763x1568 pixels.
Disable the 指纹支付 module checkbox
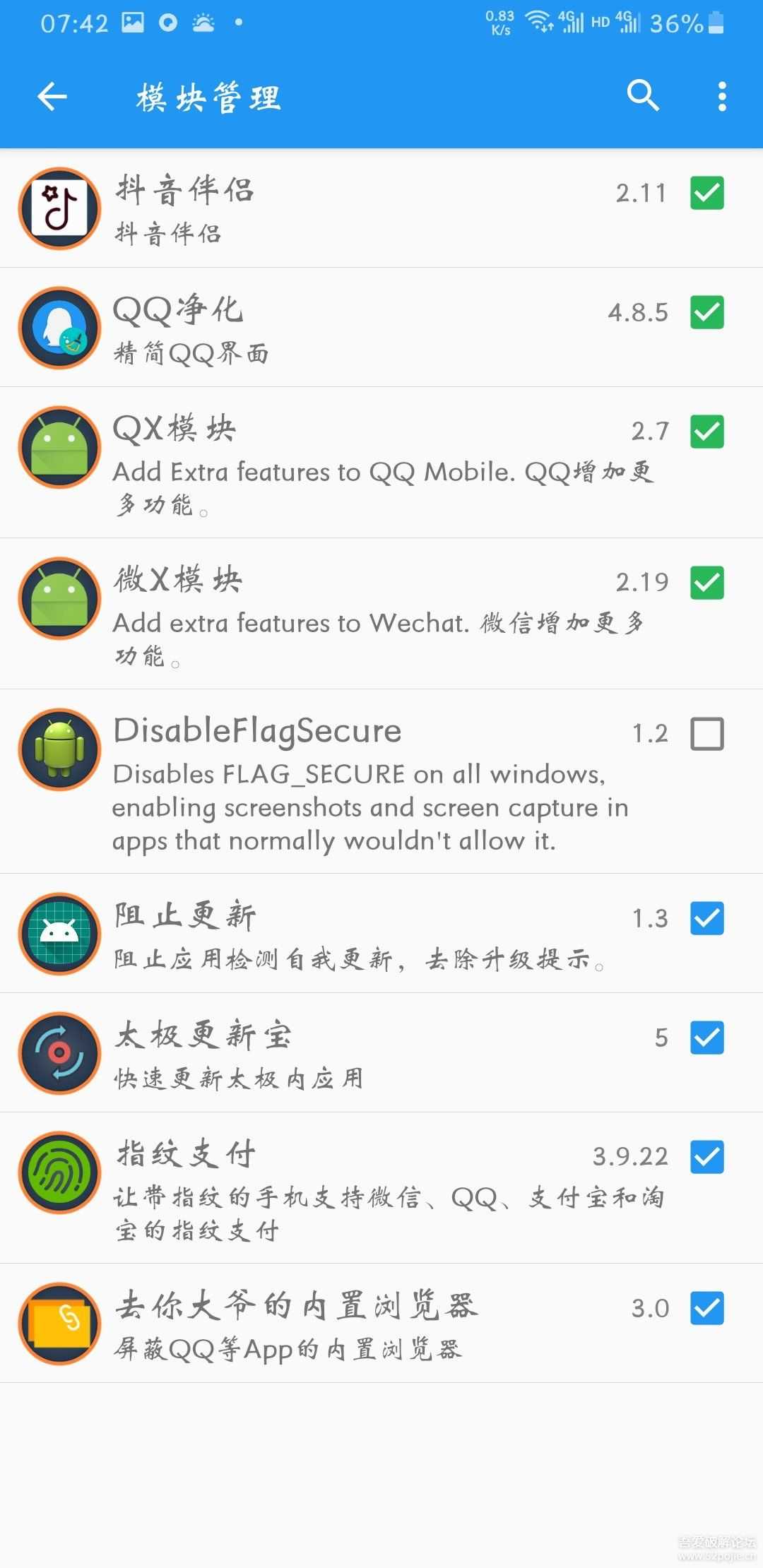click(x=707, y=1157)
